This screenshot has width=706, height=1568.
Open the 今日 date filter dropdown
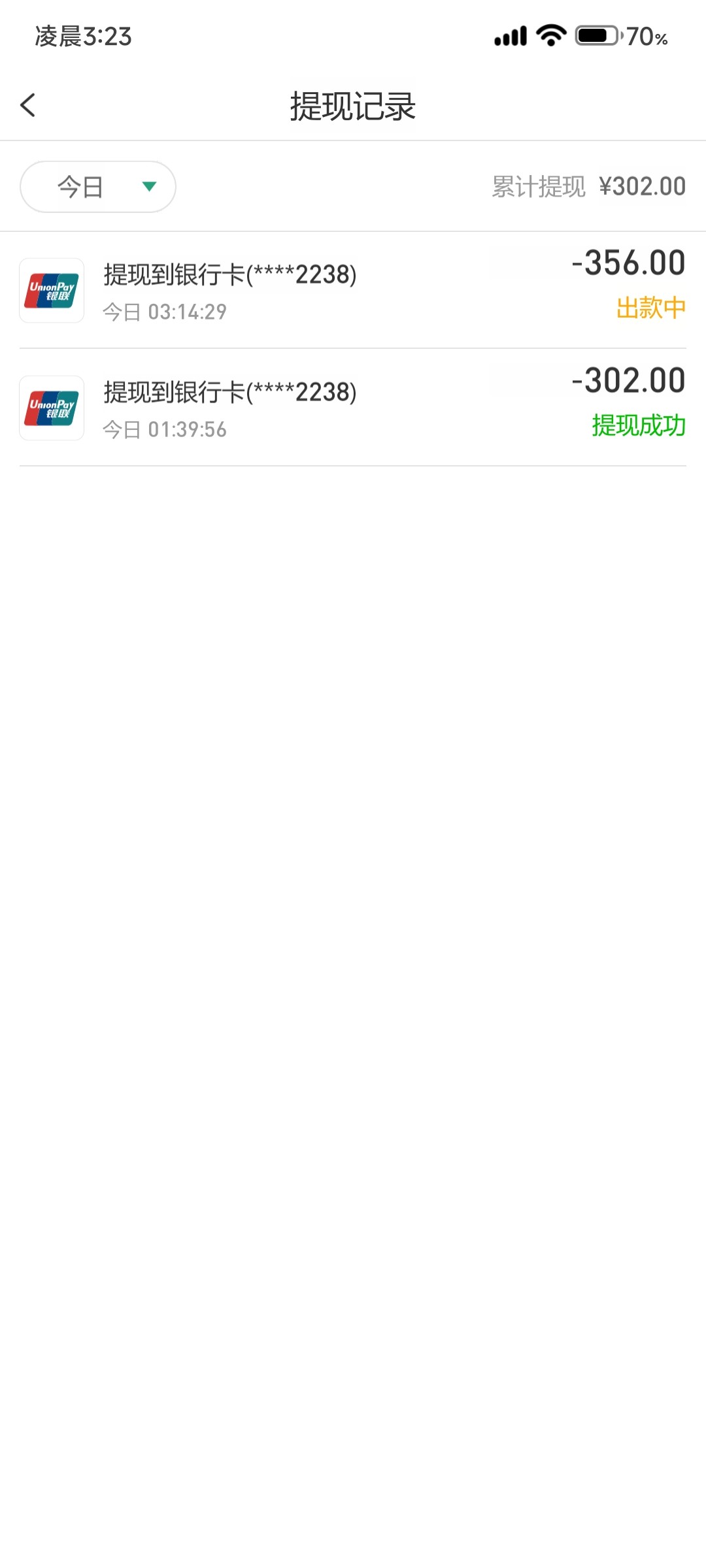coord(97,187)
